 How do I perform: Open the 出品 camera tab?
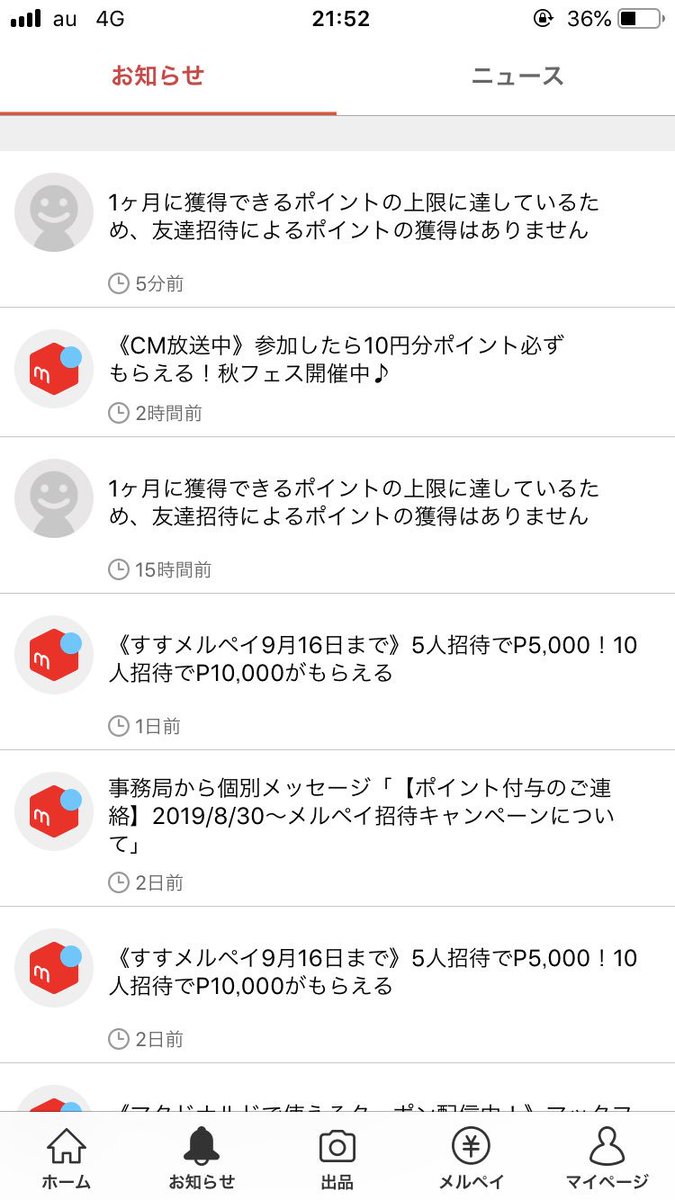coord(337,1157)
